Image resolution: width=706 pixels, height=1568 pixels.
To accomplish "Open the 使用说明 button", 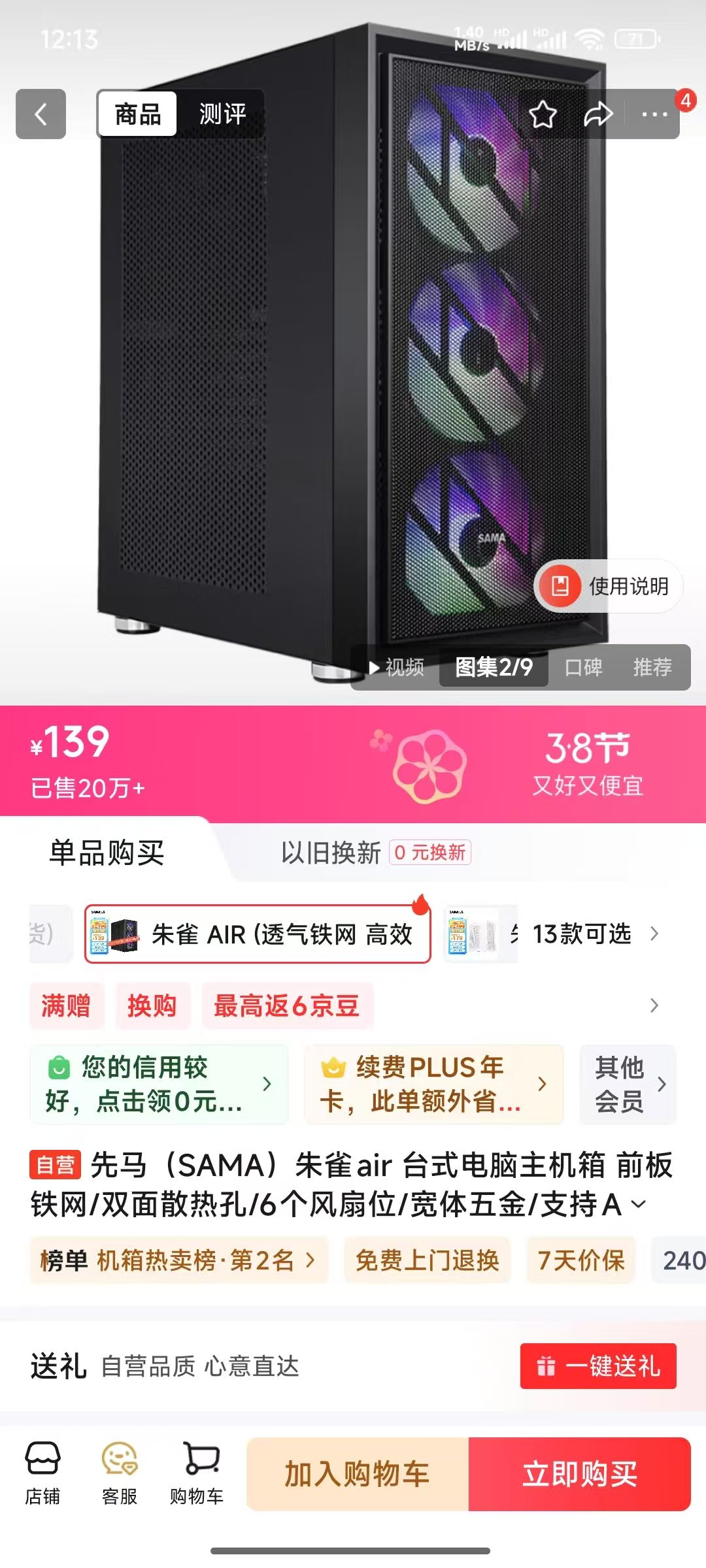I will pos(609,586).
